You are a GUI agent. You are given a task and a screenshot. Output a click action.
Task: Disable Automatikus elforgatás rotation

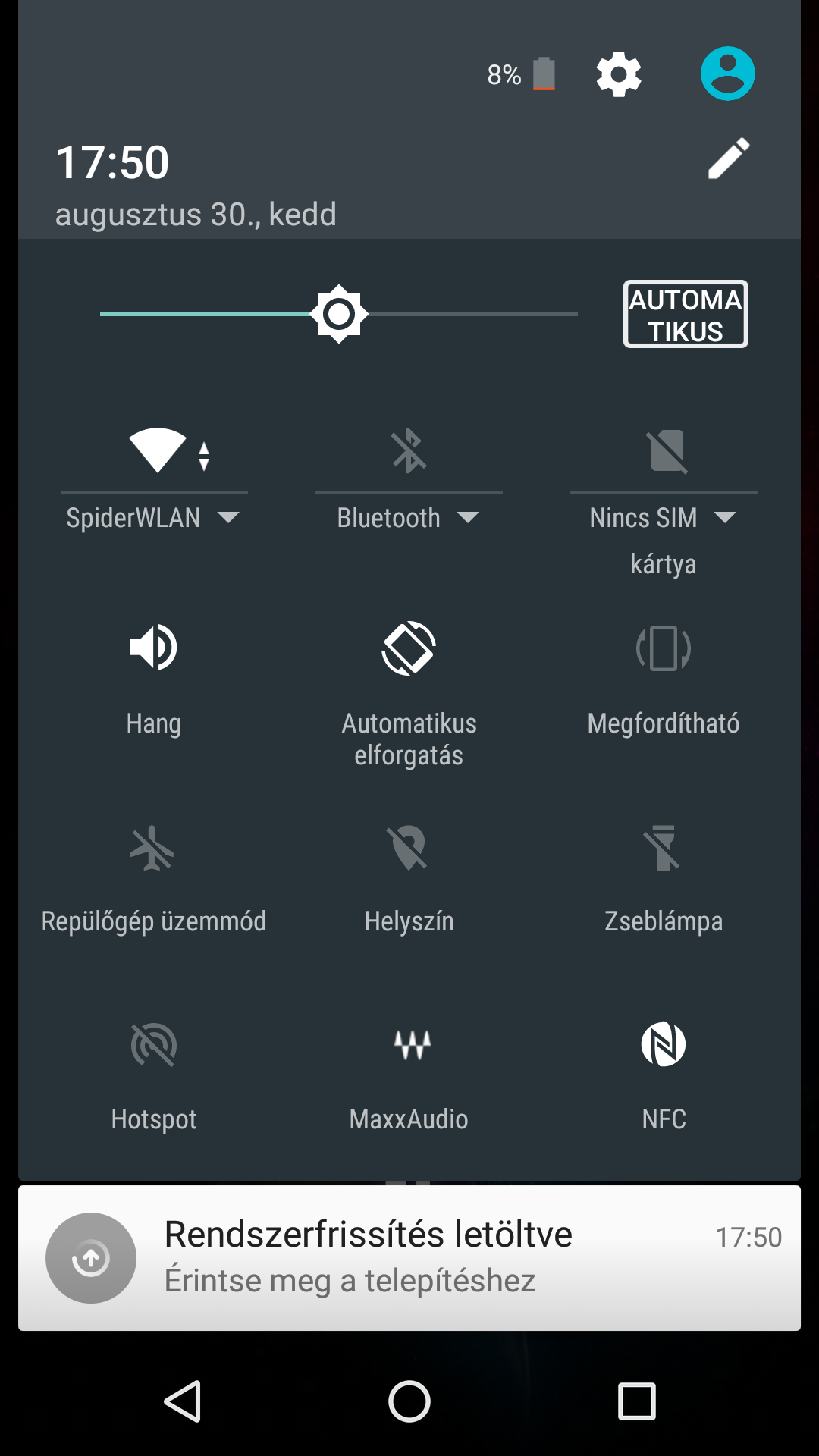(409, 648)
